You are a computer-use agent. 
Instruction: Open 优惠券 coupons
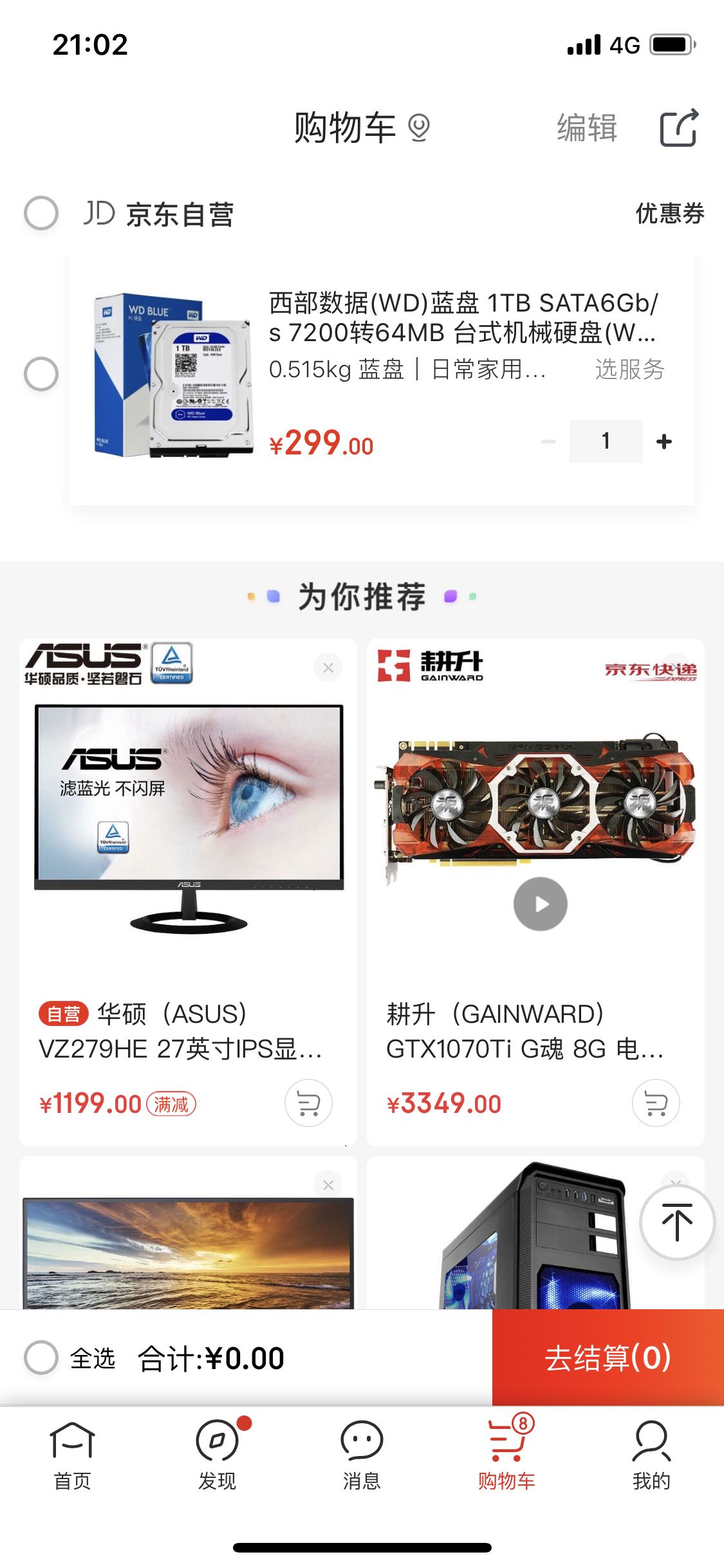pos(670,213)
